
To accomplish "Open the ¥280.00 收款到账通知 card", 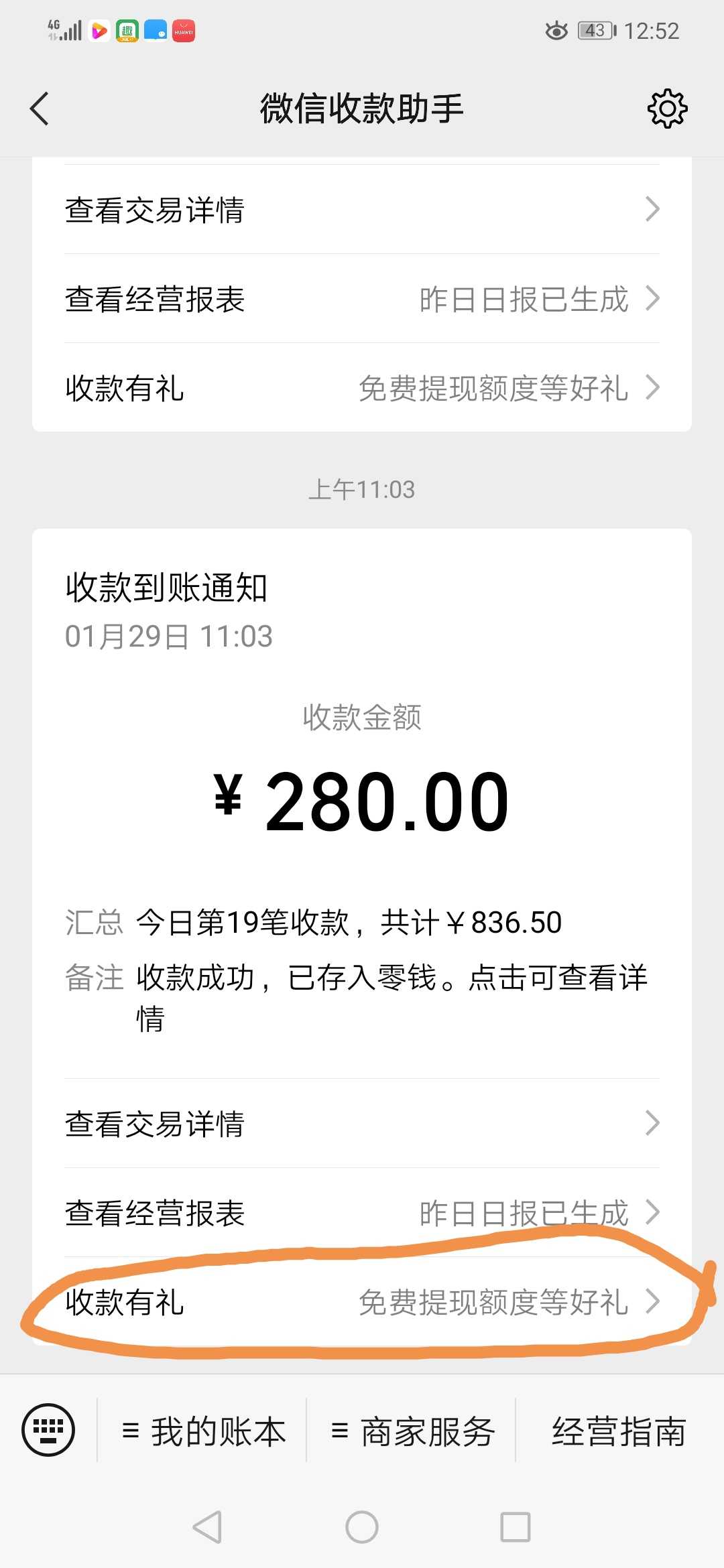I will click(x=362, y=803).
